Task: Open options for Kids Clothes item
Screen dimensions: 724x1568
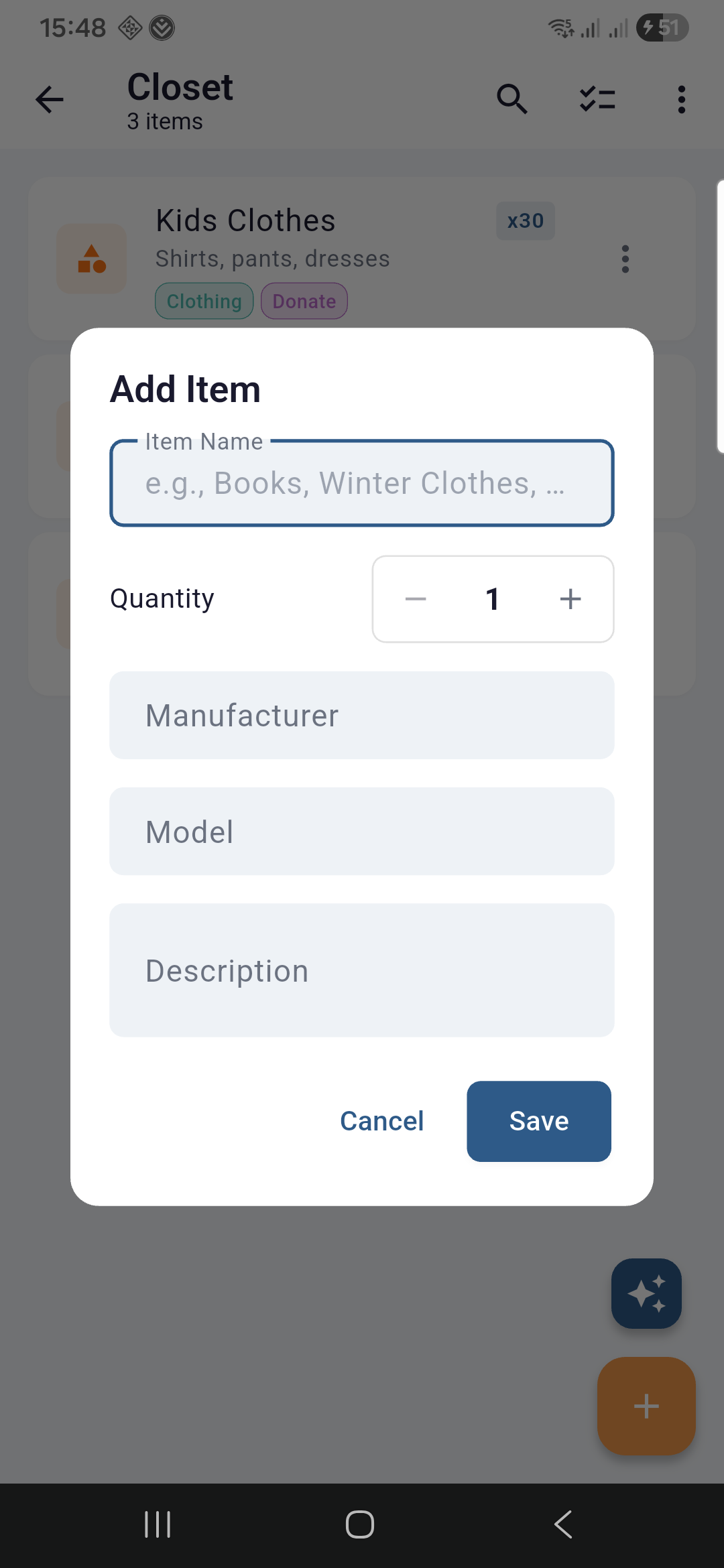Action: point(625,259)
